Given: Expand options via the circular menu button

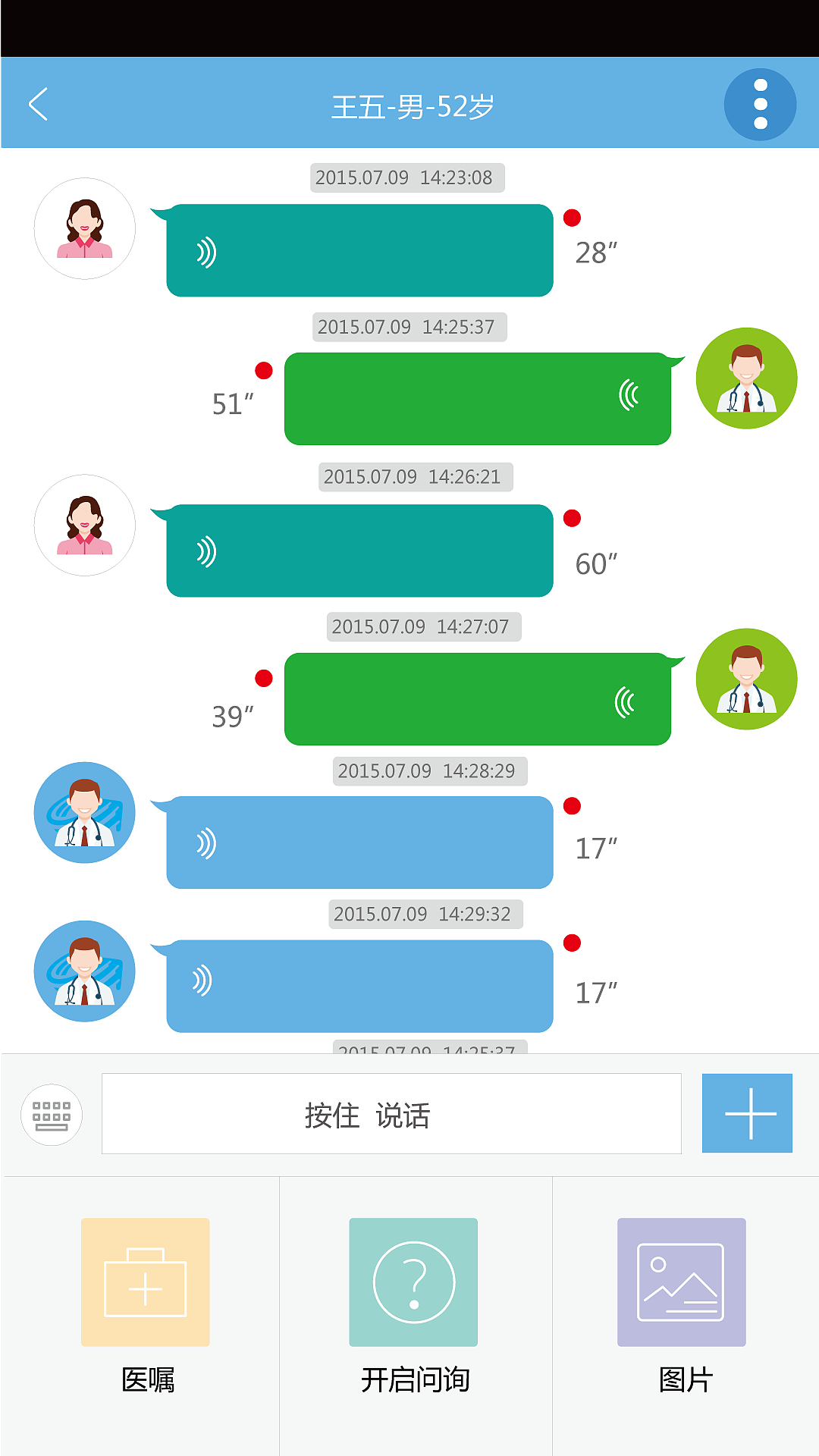Looking at the screenshot, I should point(759,105).
